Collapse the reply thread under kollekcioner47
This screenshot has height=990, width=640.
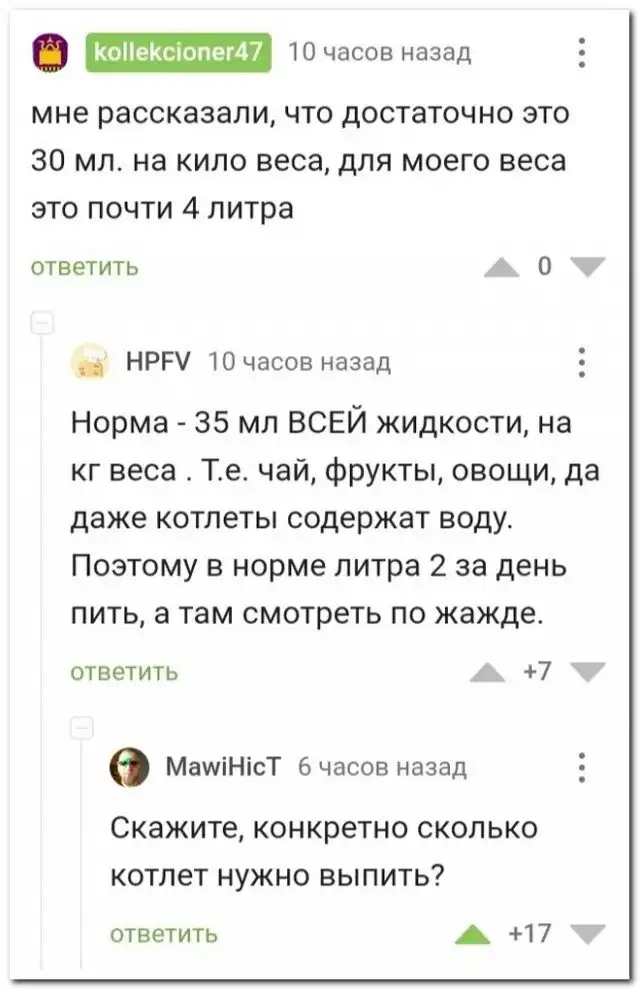pyautogui.click(x=41, y=322)
